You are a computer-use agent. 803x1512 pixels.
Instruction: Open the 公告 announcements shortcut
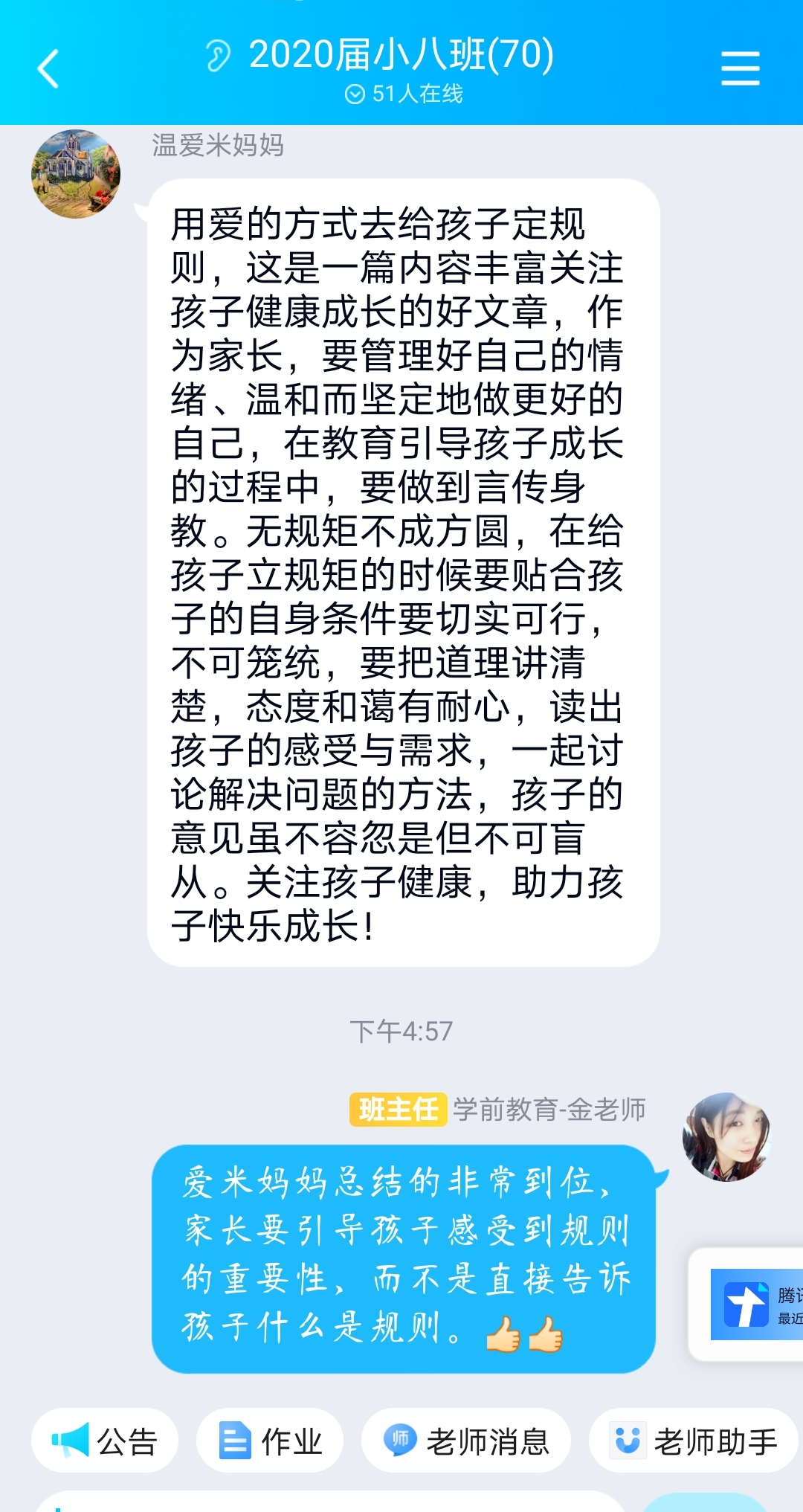[x=105, y=1441]
